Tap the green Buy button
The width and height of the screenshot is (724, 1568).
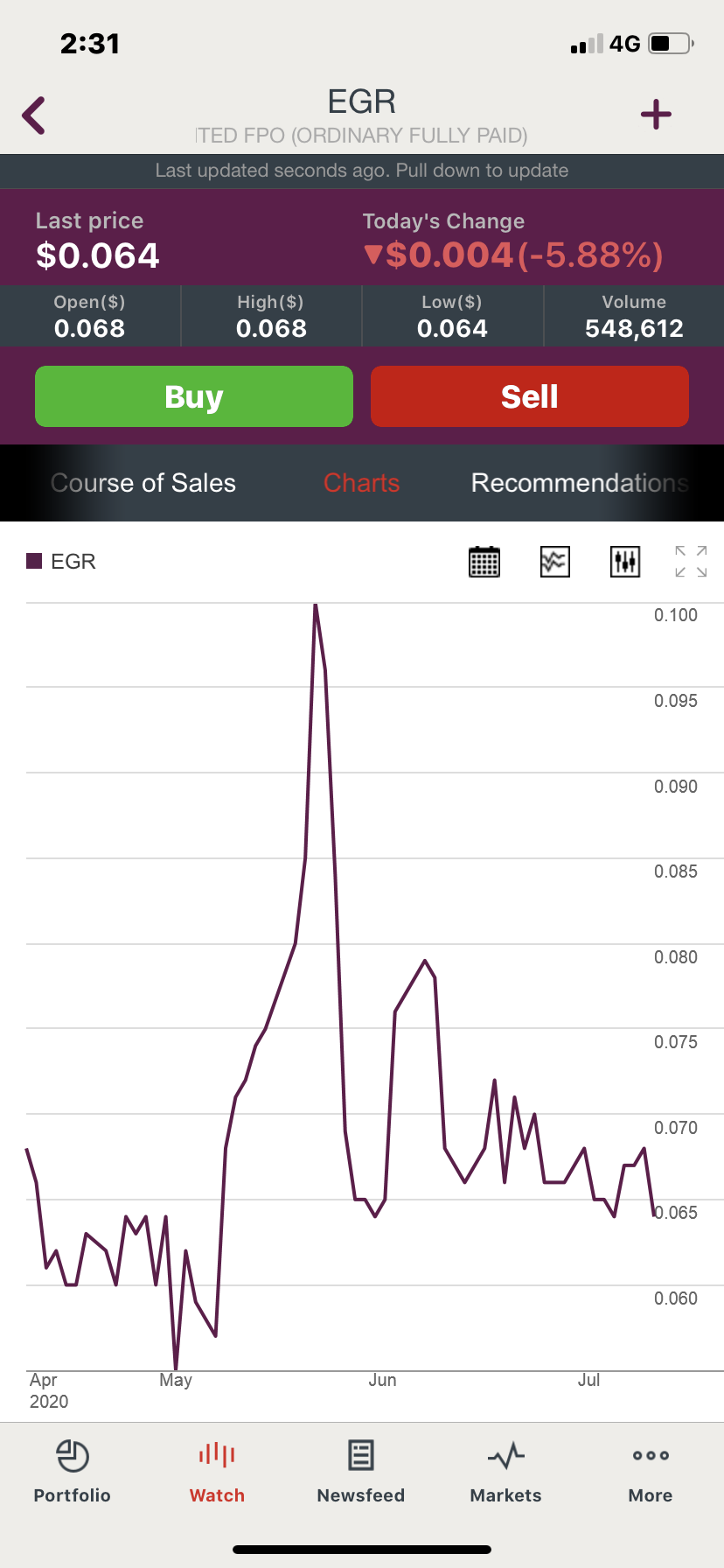point(194,396)
